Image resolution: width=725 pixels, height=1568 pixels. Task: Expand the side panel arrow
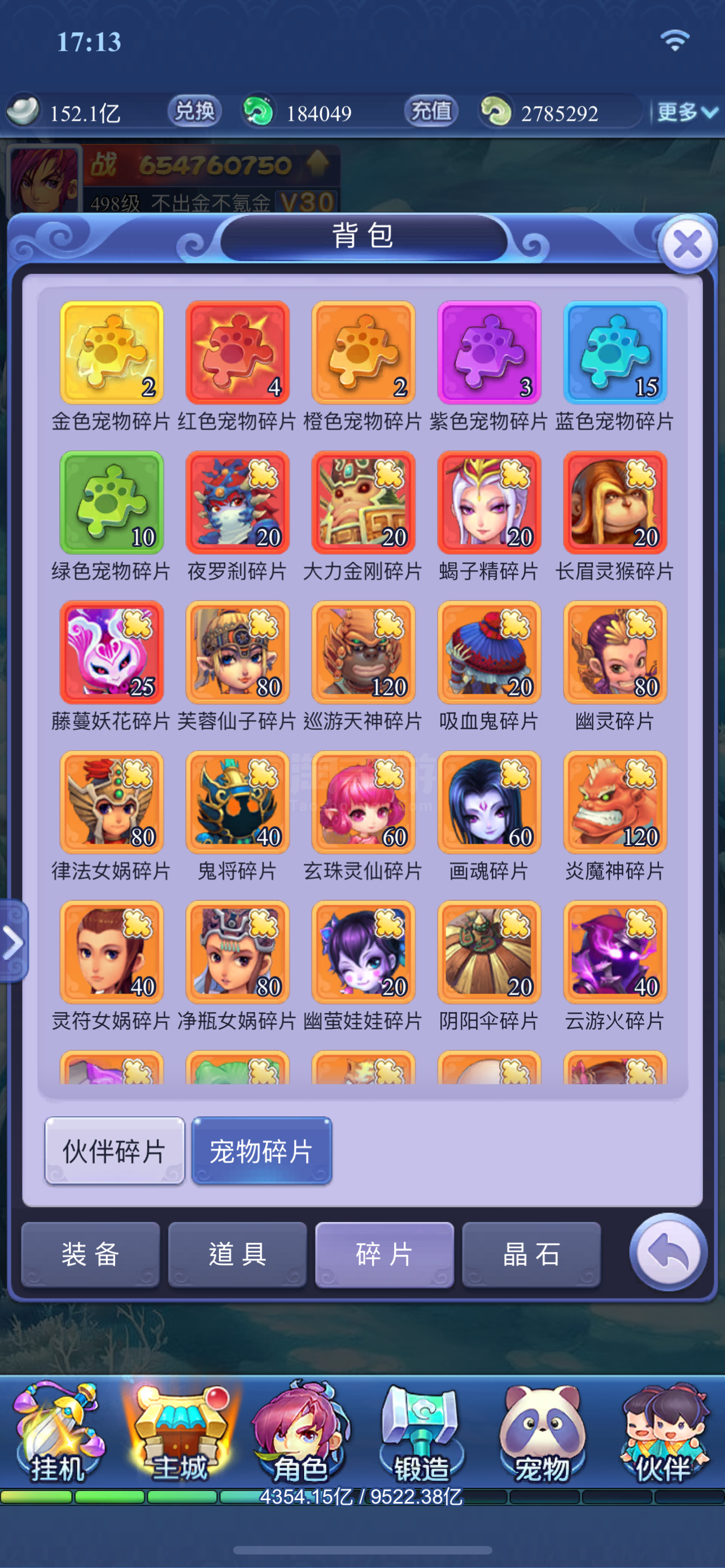pos(14,941)
